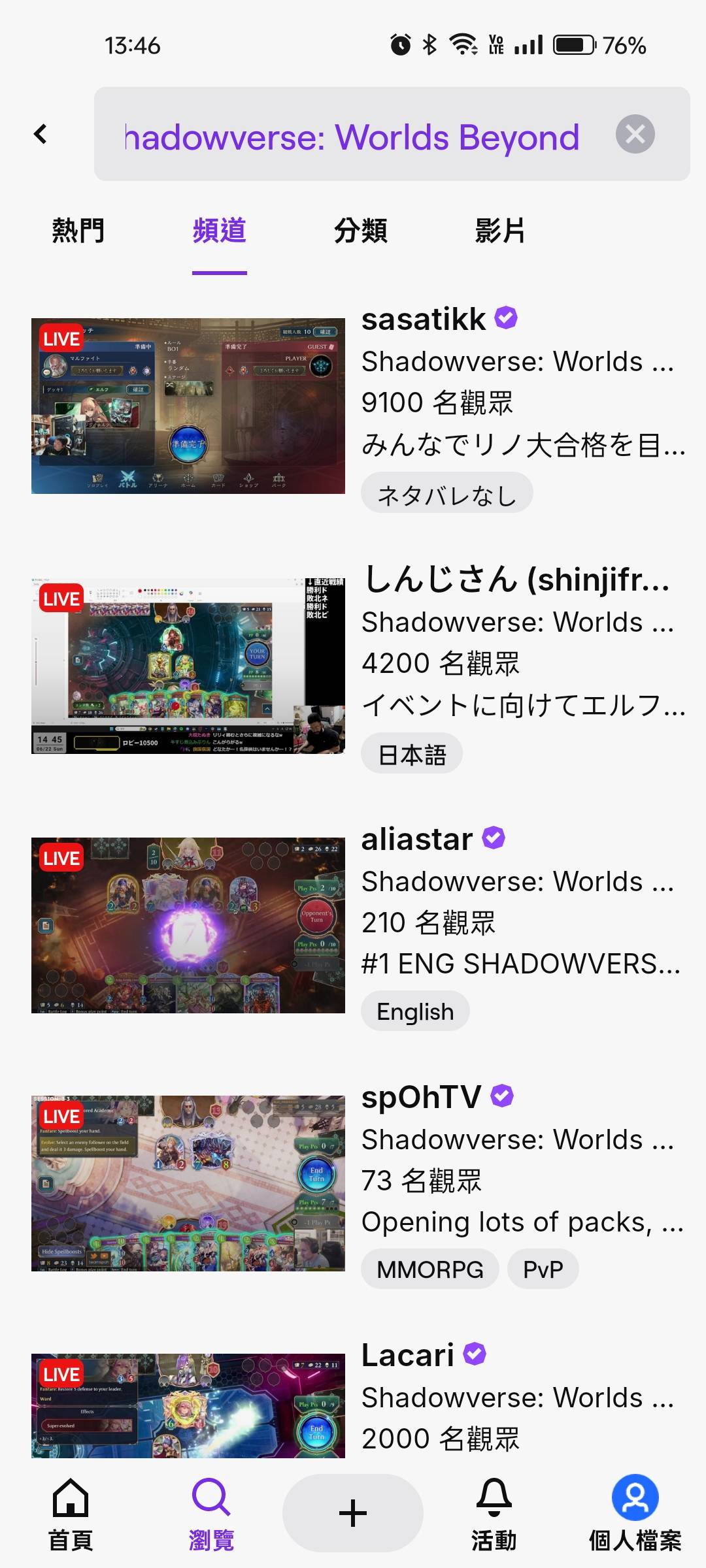Viewport: 706px width, 1568px height.
Task: Tap the ネタバレなし tag chip
Action: (x=447, y=493)
